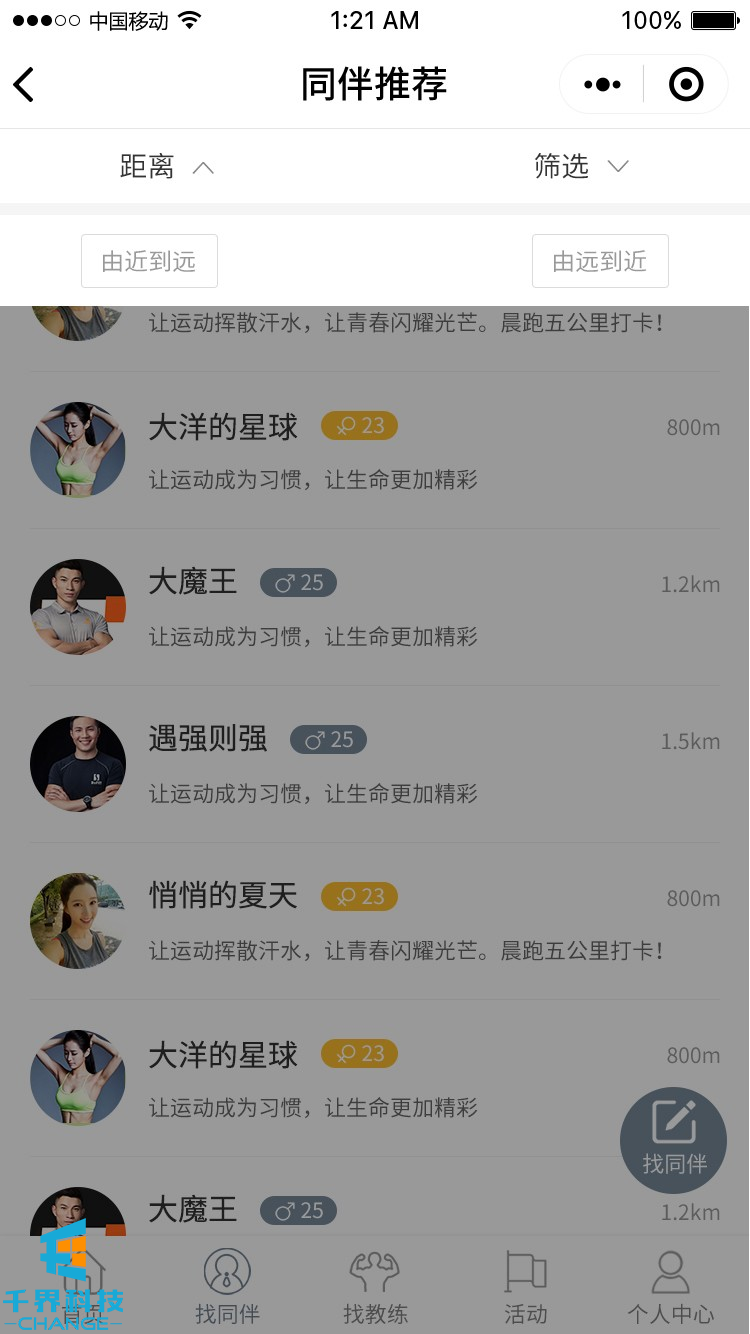Open 遇强则强's profile row

tap(375, 764)
